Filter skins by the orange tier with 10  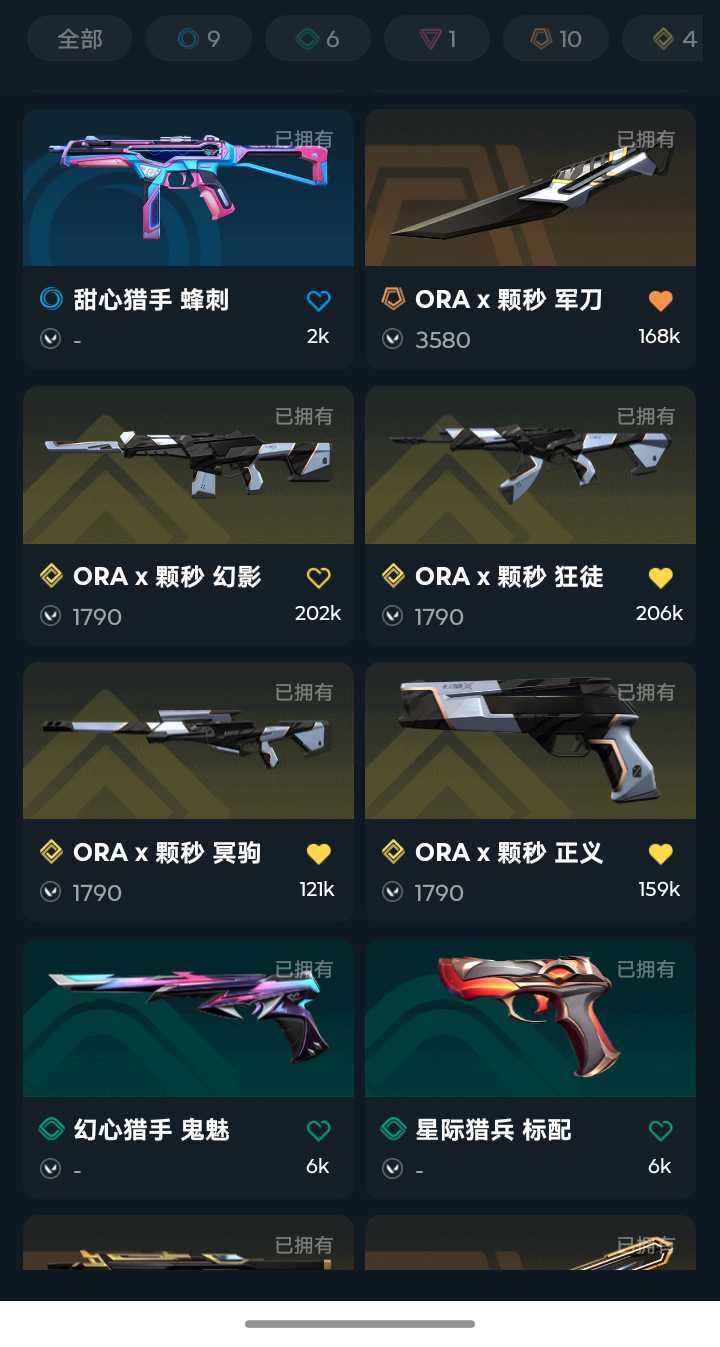pos(556,39)
